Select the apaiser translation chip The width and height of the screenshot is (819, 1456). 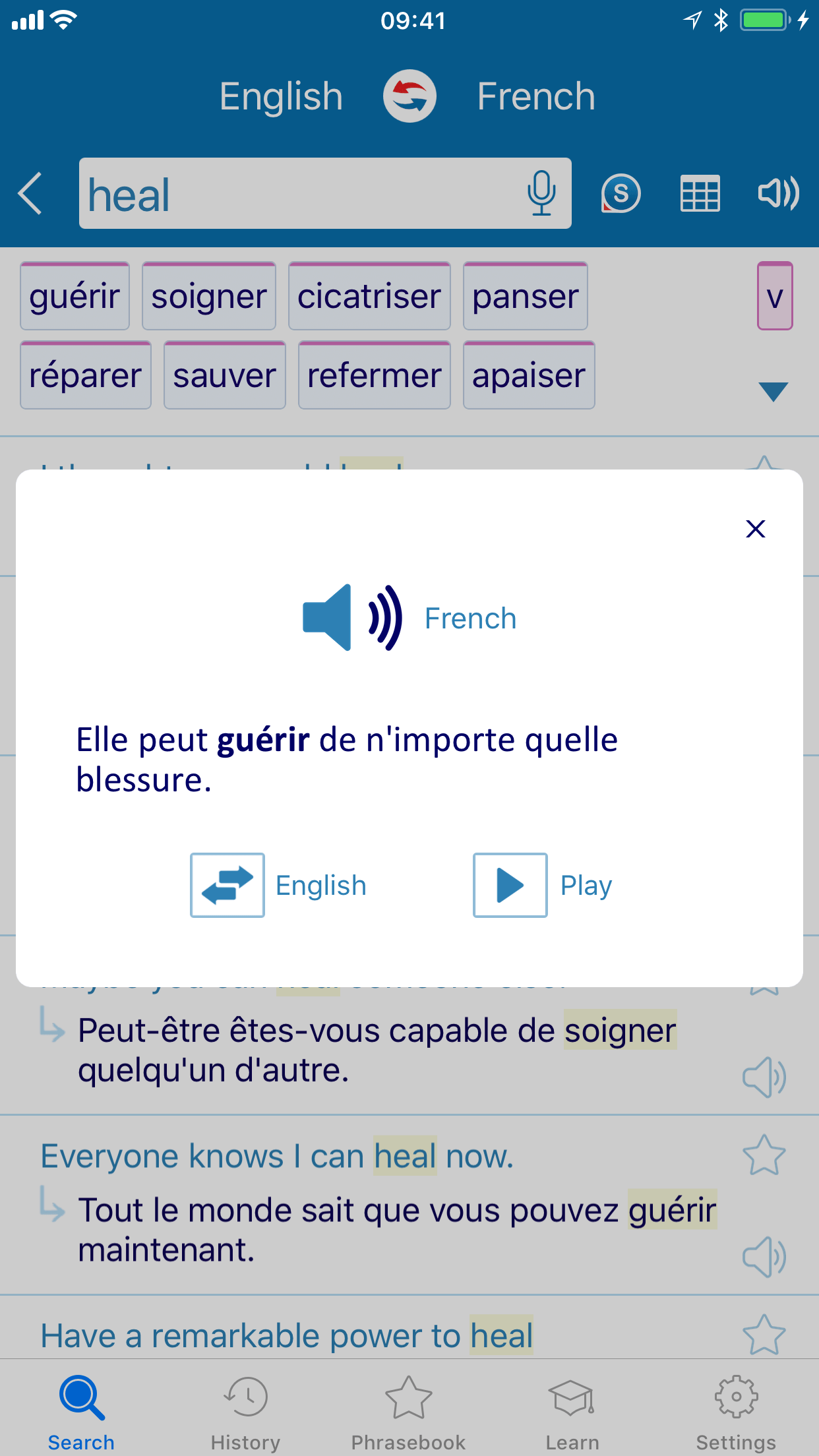(529, 375)
